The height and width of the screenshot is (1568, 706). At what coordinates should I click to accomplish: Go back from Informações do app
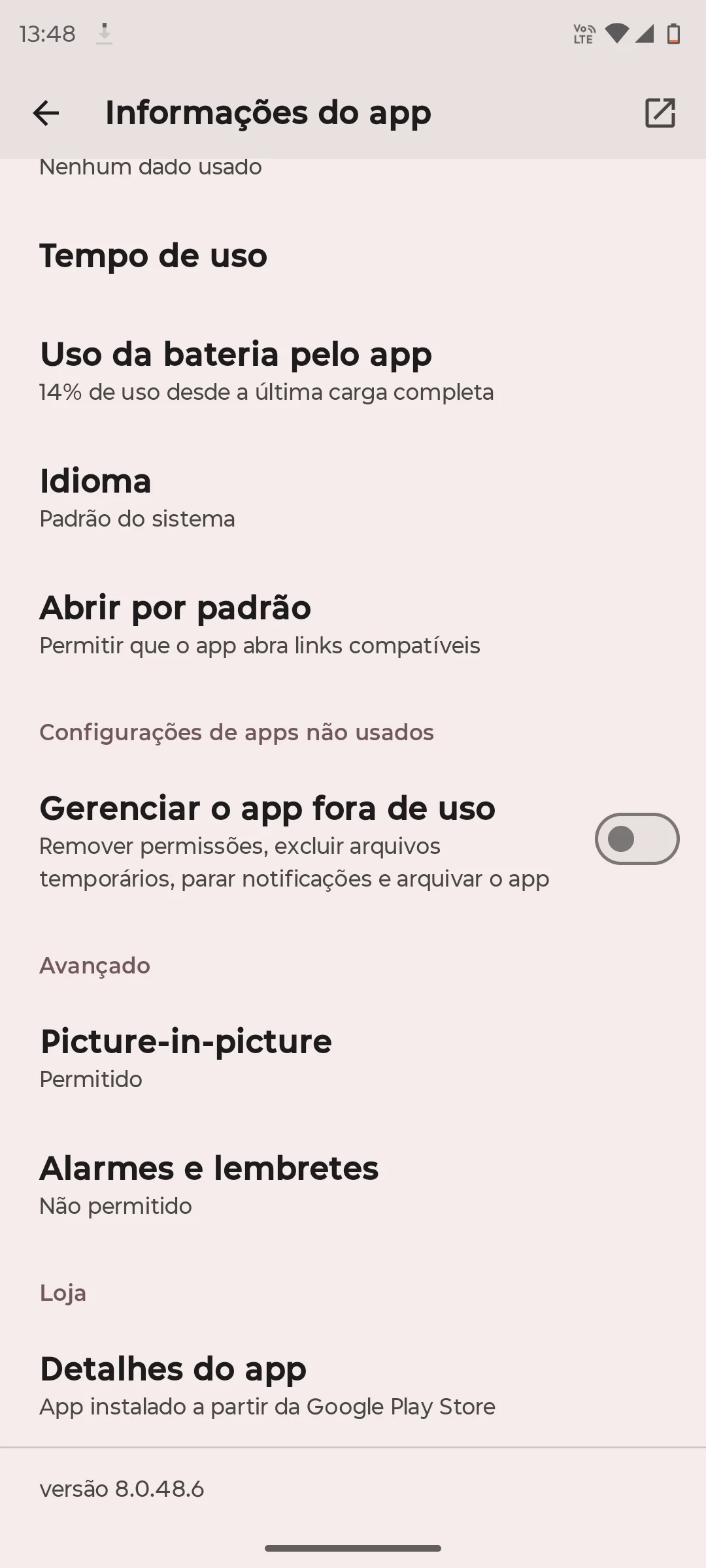pos(46,113)
